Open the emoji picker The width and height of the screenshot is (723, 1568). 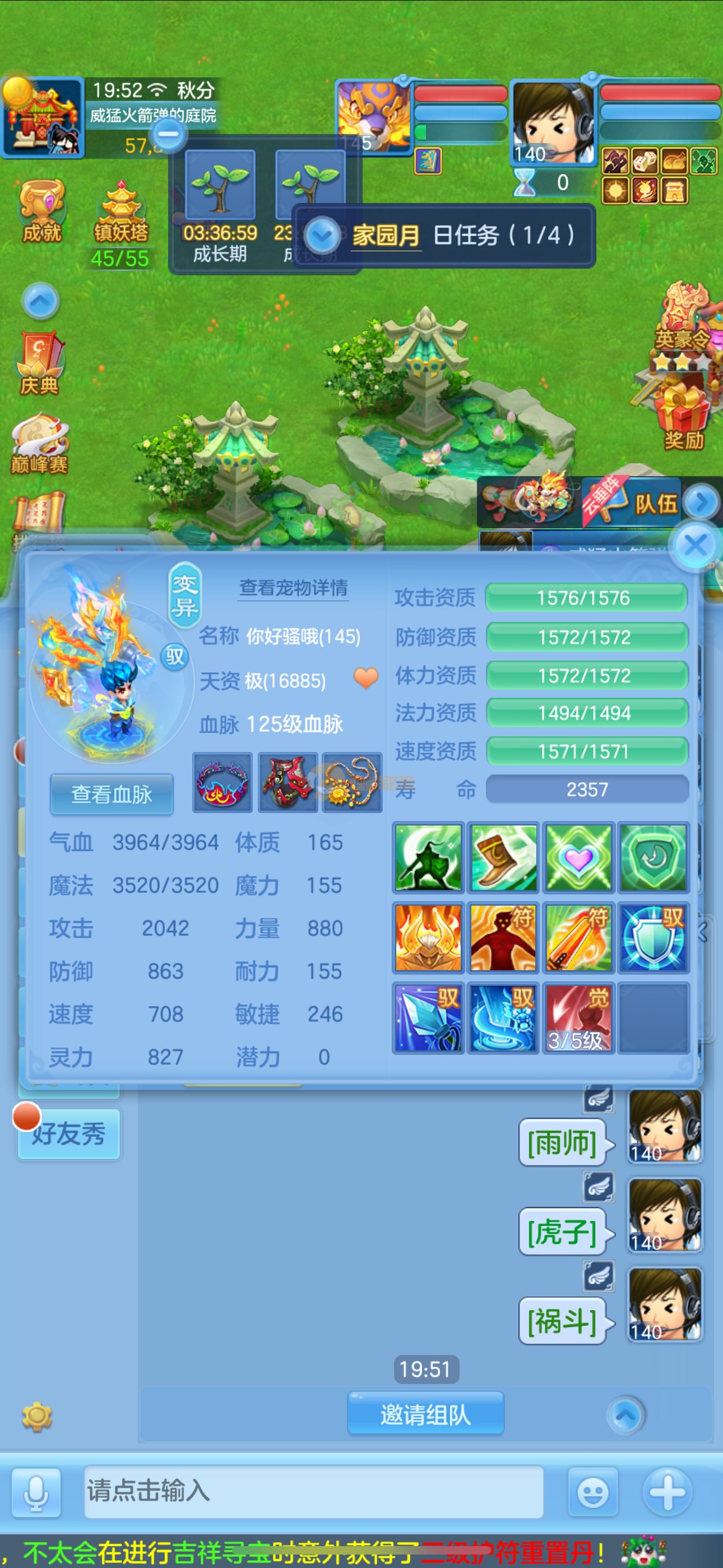[x=591, y=1492]
